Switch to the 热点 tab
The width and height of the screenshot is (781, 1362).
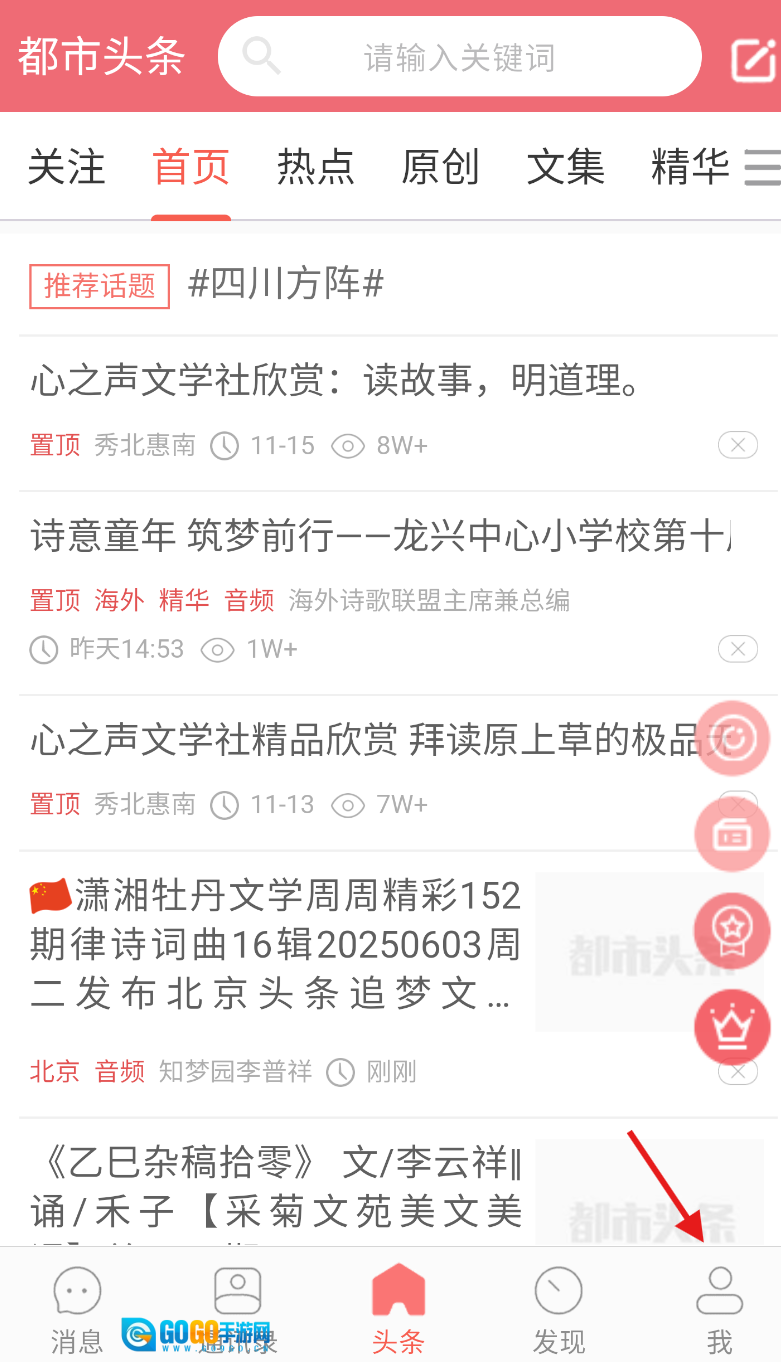click(316, 167)
